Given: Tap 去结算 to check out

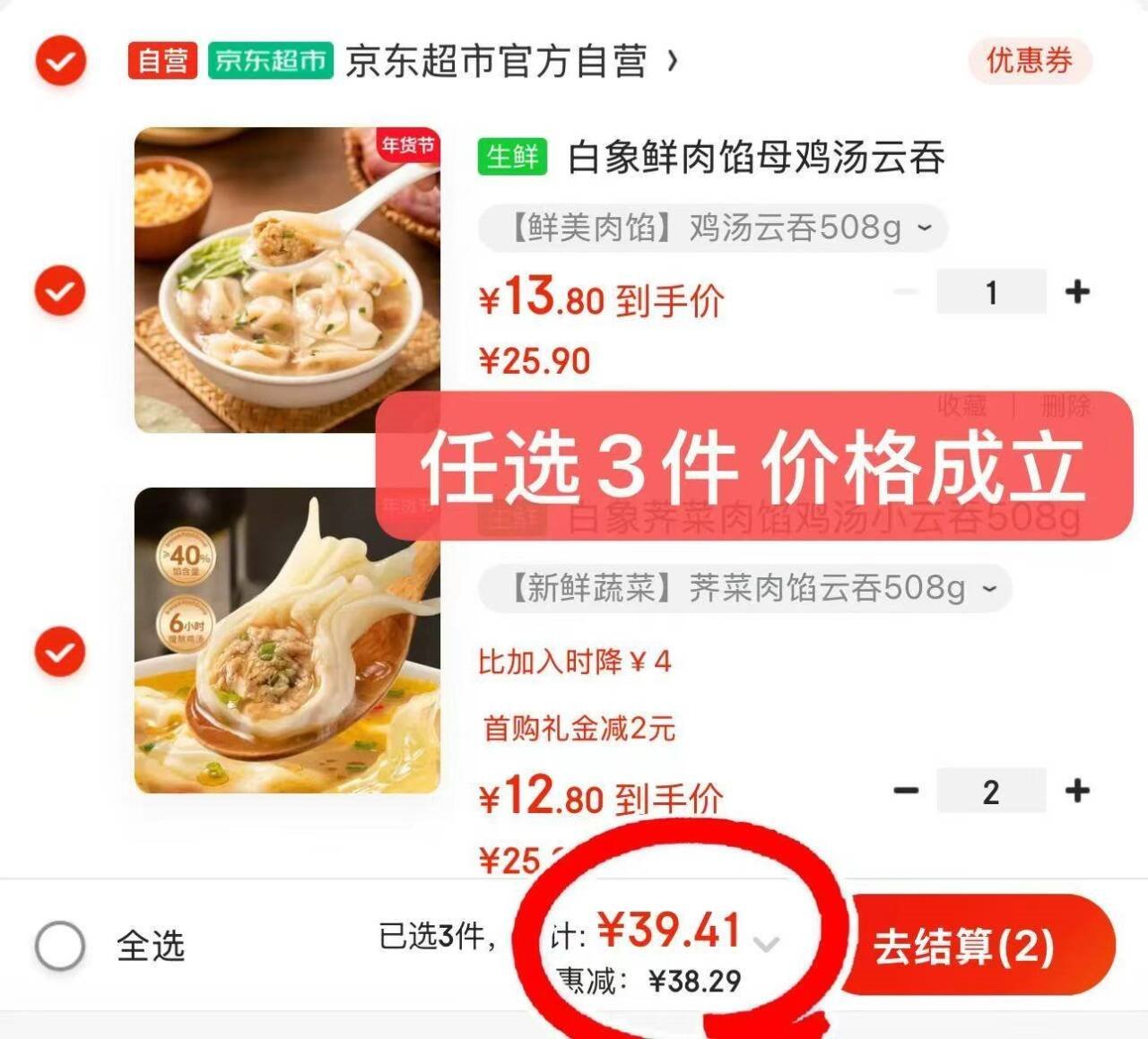Looking at the screenshot, I should tap(978, 946).
